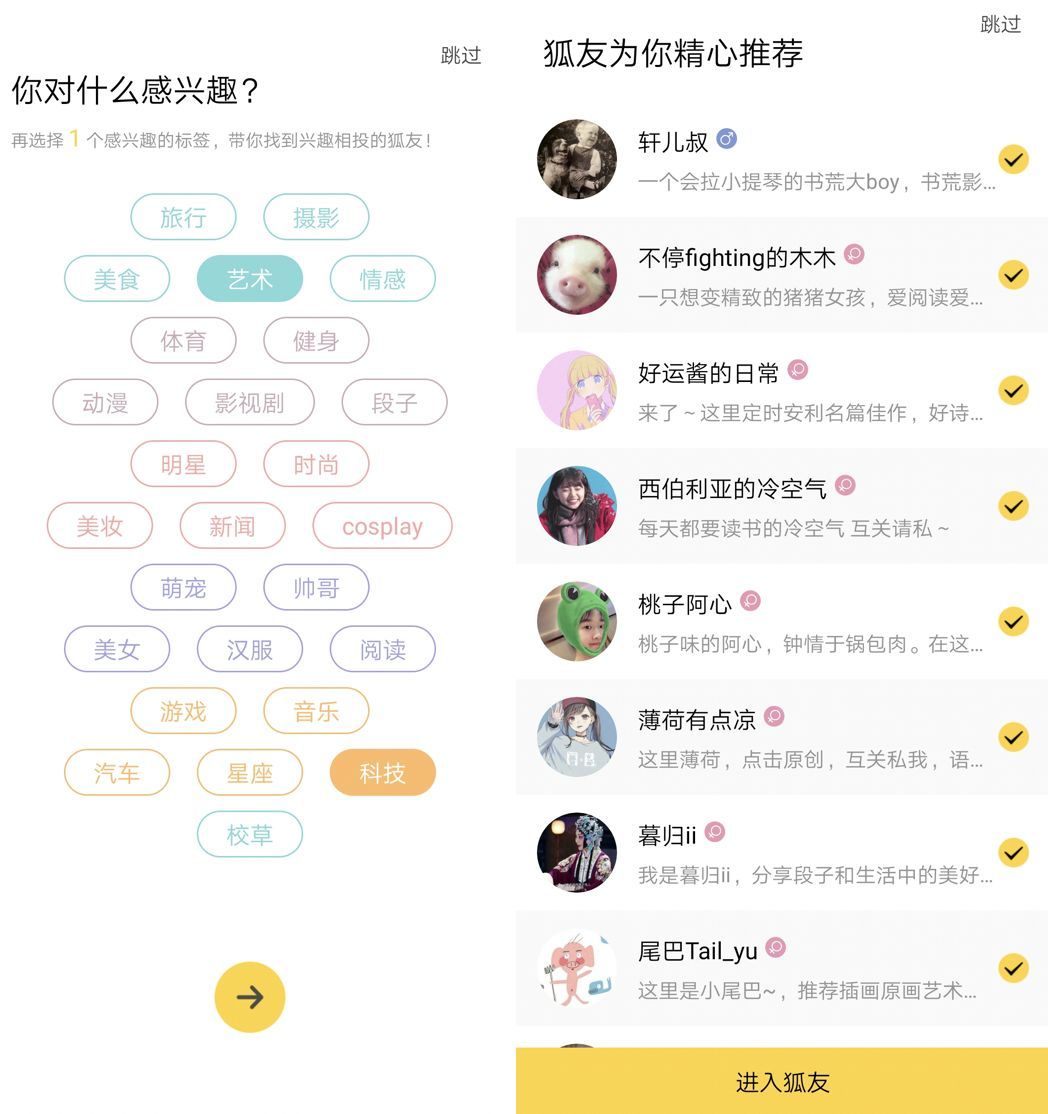Untick 西伯利亚的冷空气

(x=1013, y=506)
